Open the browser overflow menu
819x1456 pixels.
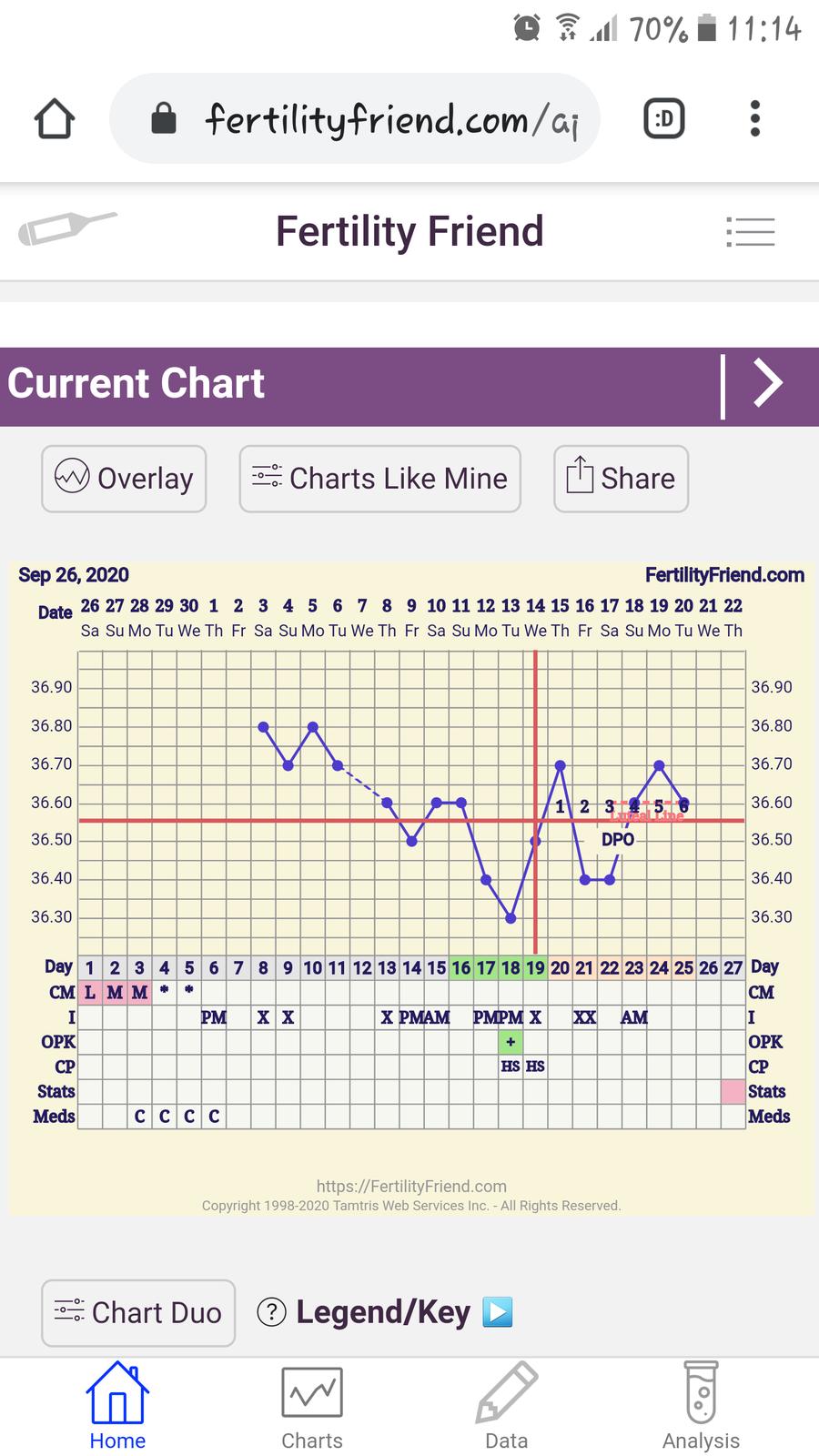click(754, 119)
